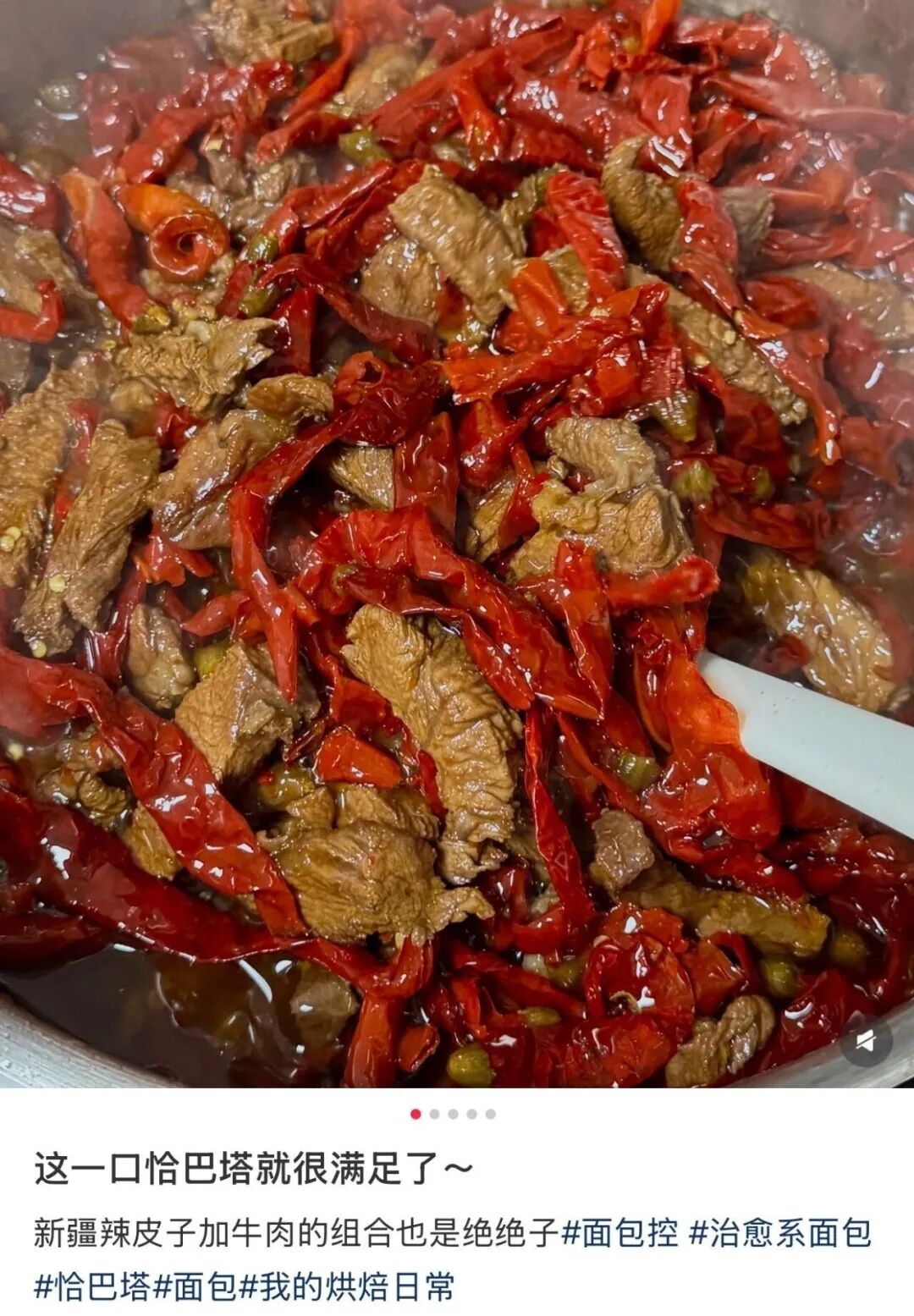The width and height of the screenshot is (914, 1316).
Task: Open the #我的烘焙日常 hashtag
Action: coord(347,1287)
